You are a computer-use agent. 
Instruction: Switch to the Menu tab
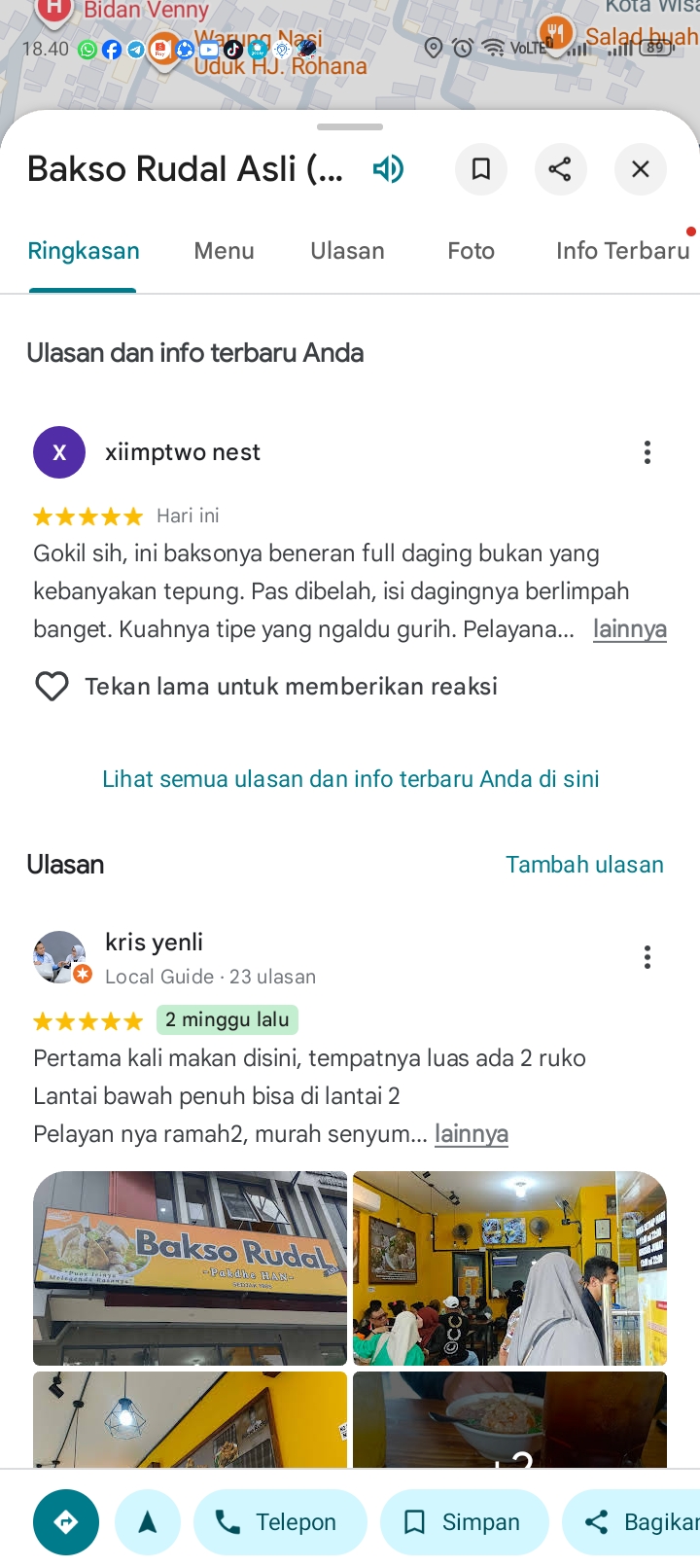[224, 251]
